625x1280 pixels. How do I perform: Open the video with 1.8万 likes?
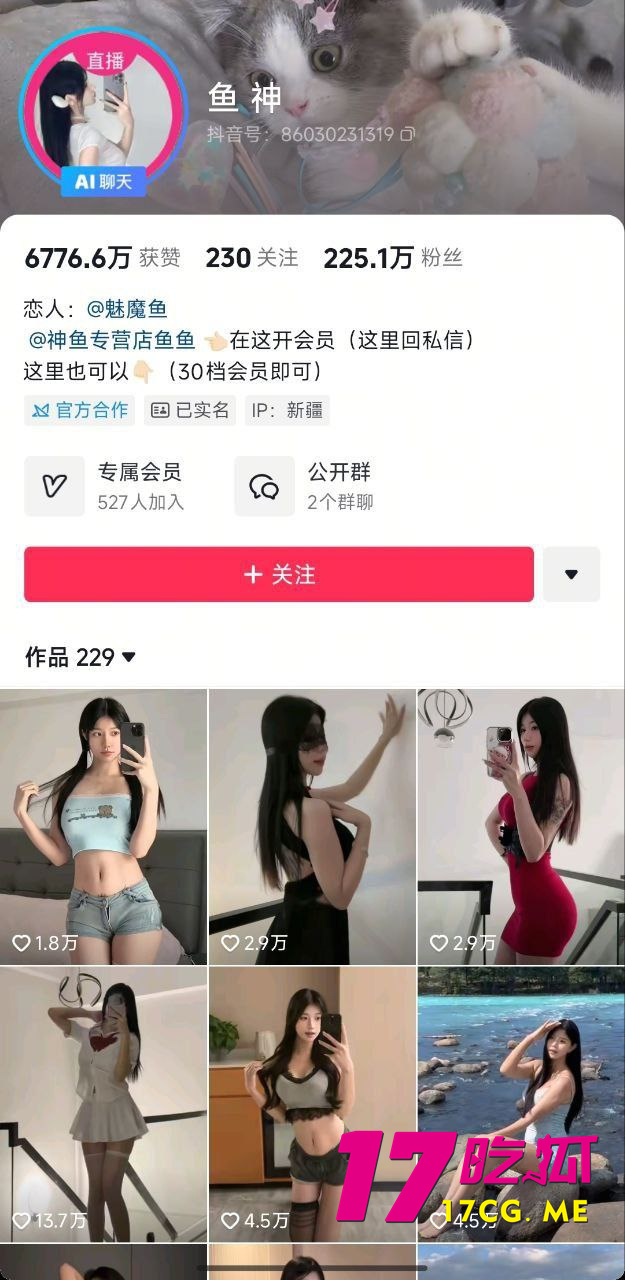pyautogui.click(x=103, y=826)
